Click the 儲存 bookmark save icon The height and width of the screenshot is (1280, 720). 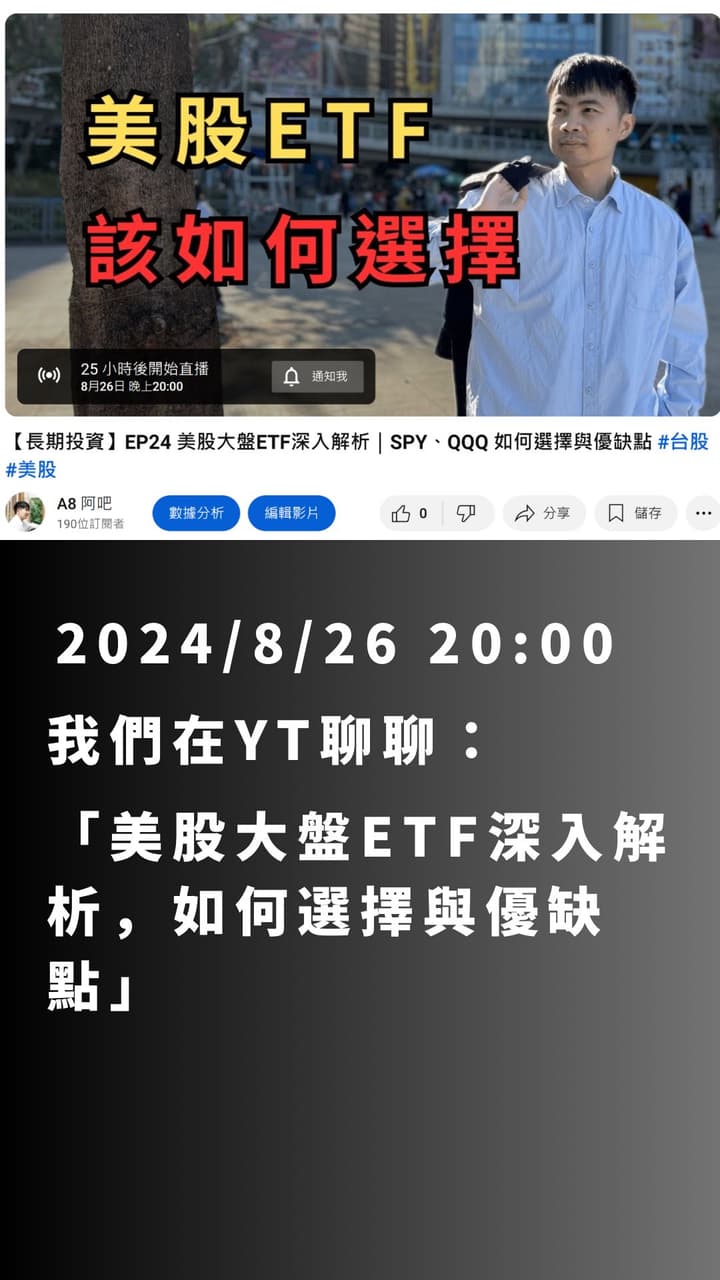618,513
